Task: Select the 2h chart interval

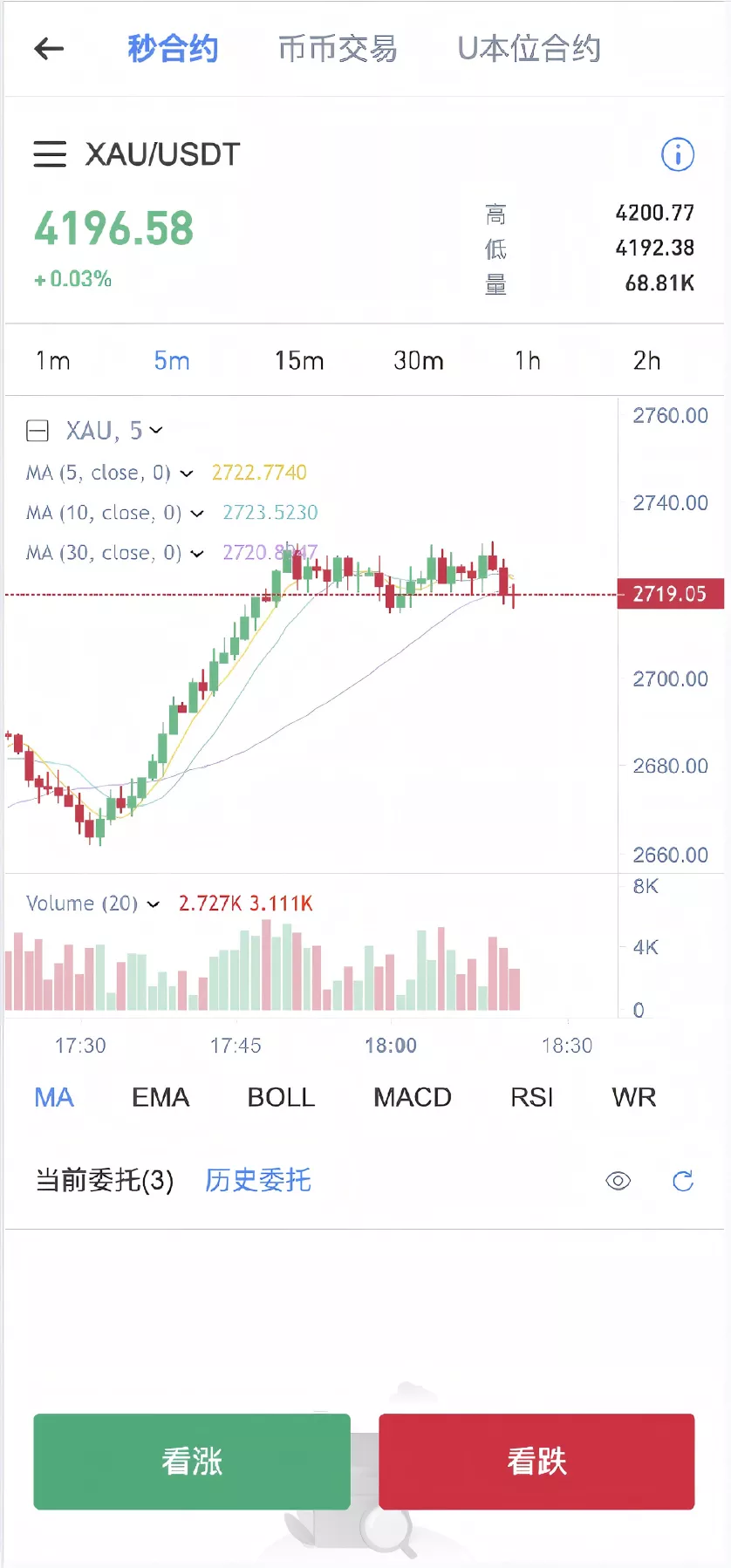Action: point(646,361)
